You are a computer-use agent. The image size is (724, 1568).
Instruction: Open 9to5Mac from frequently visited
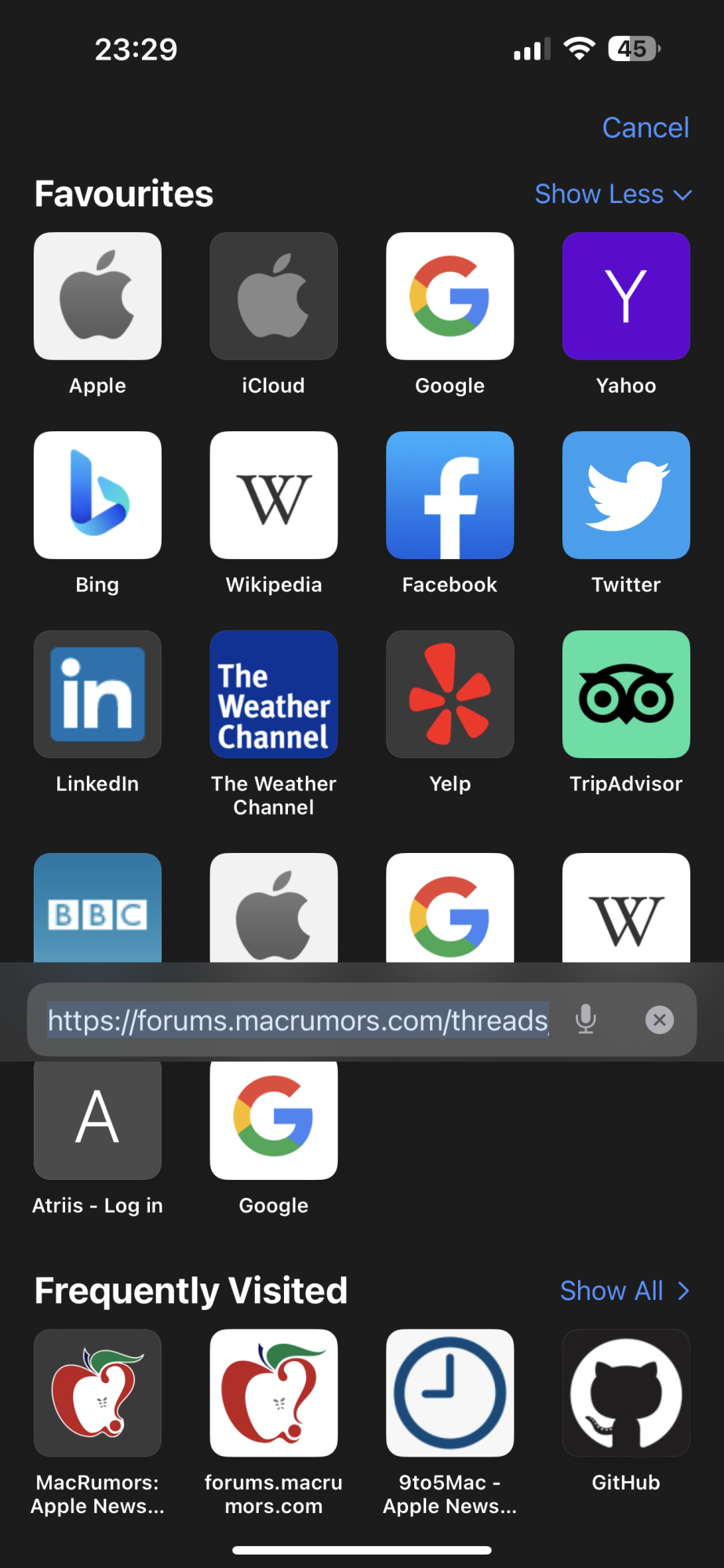pos(449,1393)
